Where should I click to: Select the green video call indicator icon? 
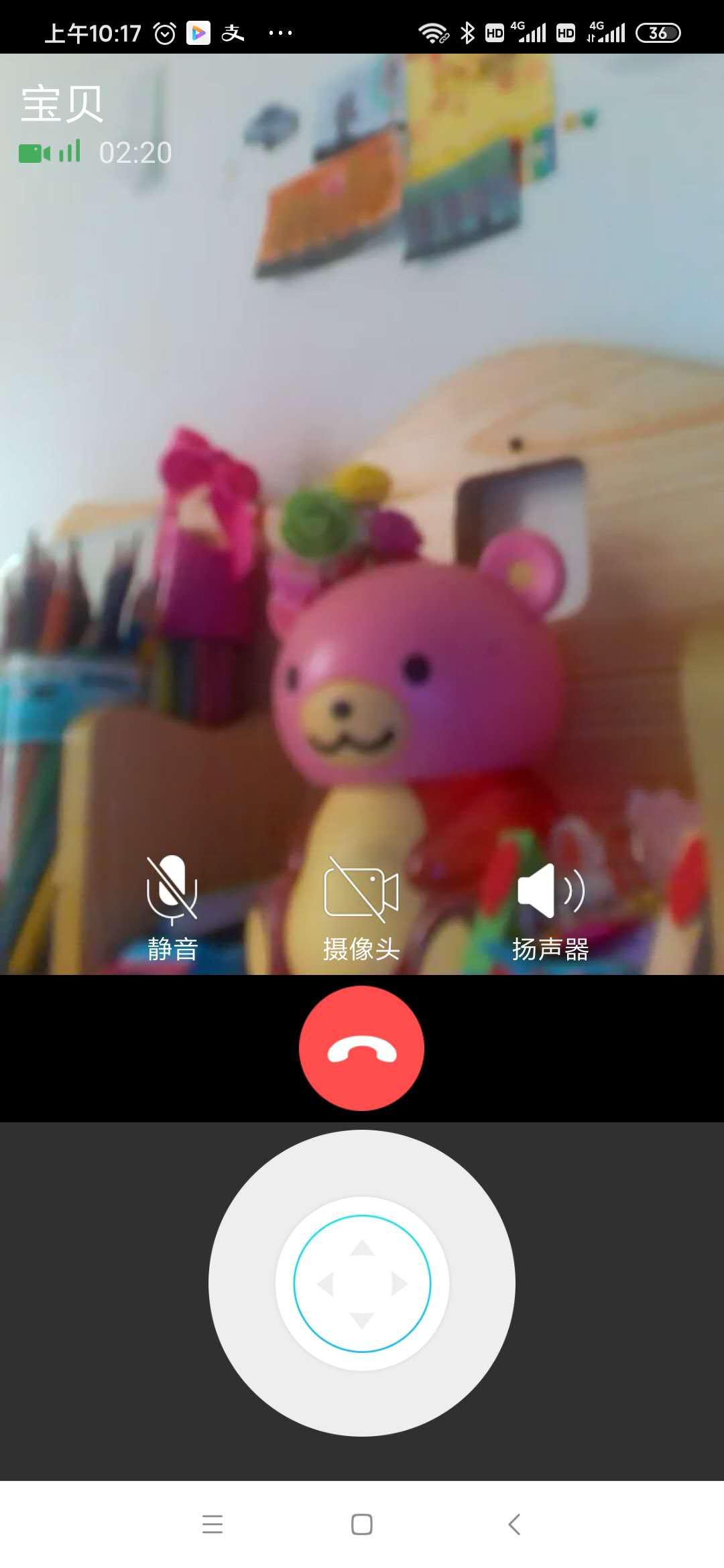pyautogui.click(x=34, y=152)
